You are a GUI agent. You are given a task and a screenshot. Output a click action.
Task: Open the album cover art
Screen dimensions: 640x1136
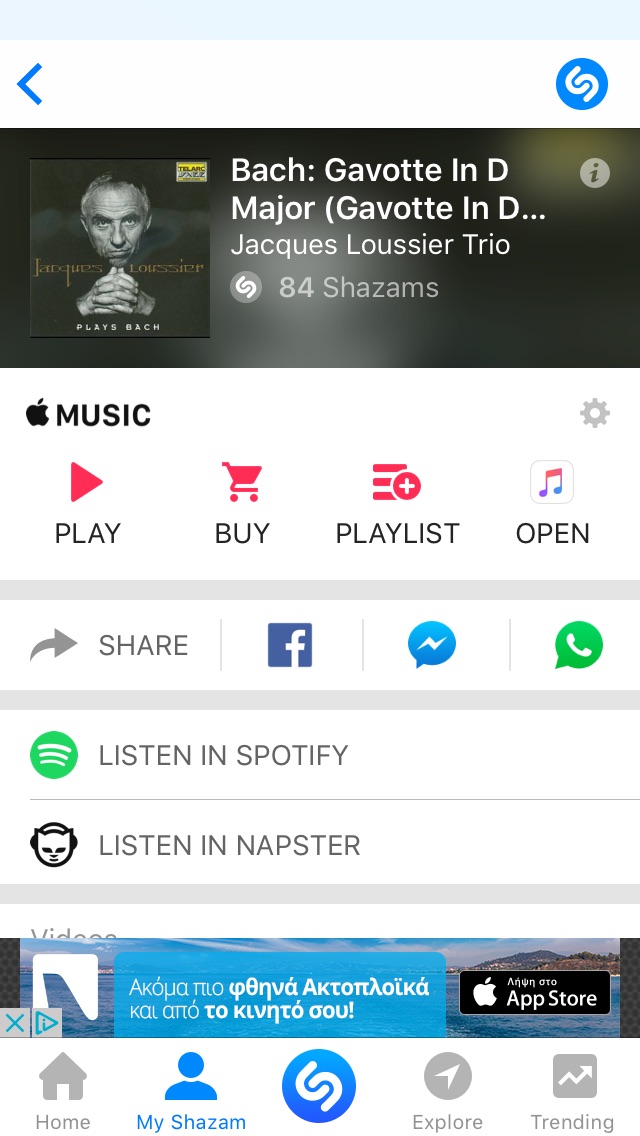tap(119, 248)
